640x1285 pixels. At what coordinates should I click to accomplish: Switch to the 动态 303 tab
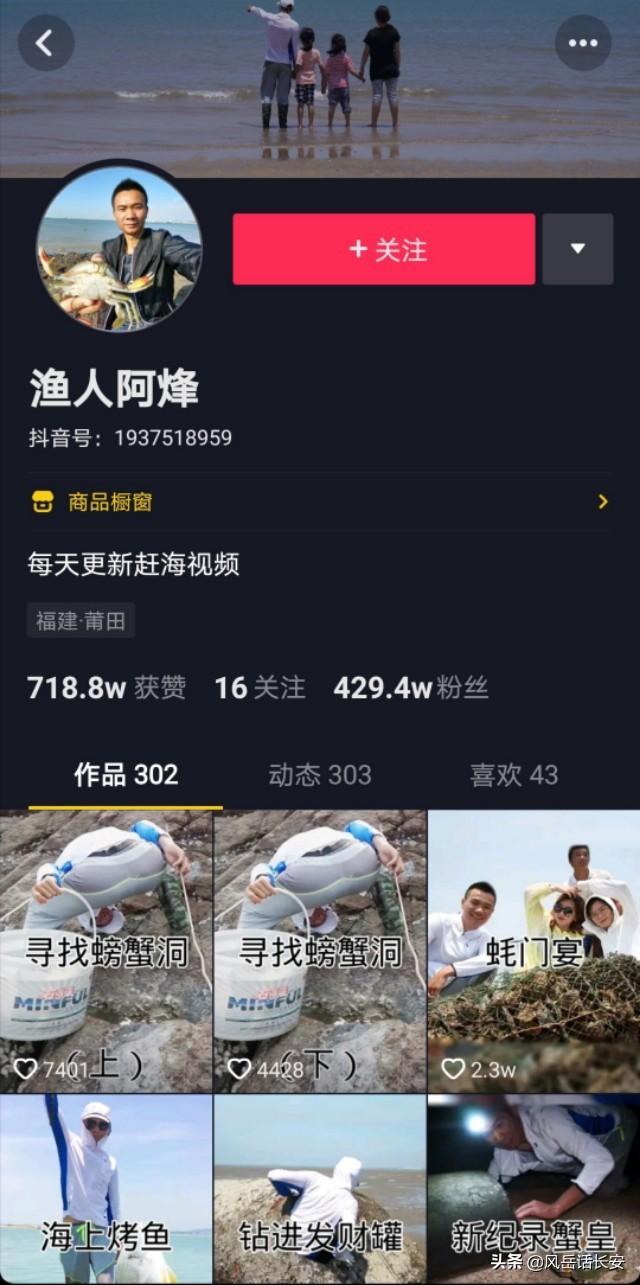(320, 775)
